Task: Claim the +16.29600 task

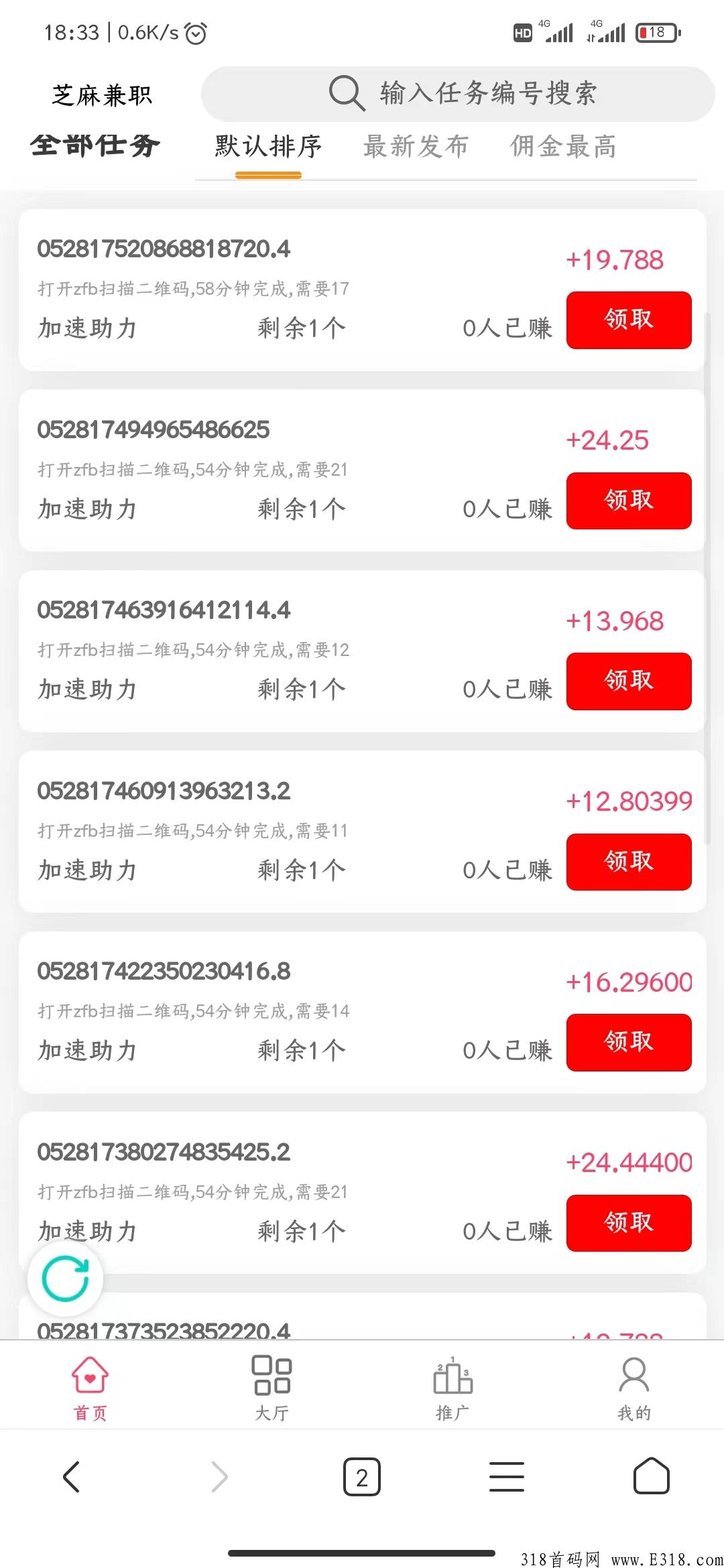Action: pos(629,1042)
